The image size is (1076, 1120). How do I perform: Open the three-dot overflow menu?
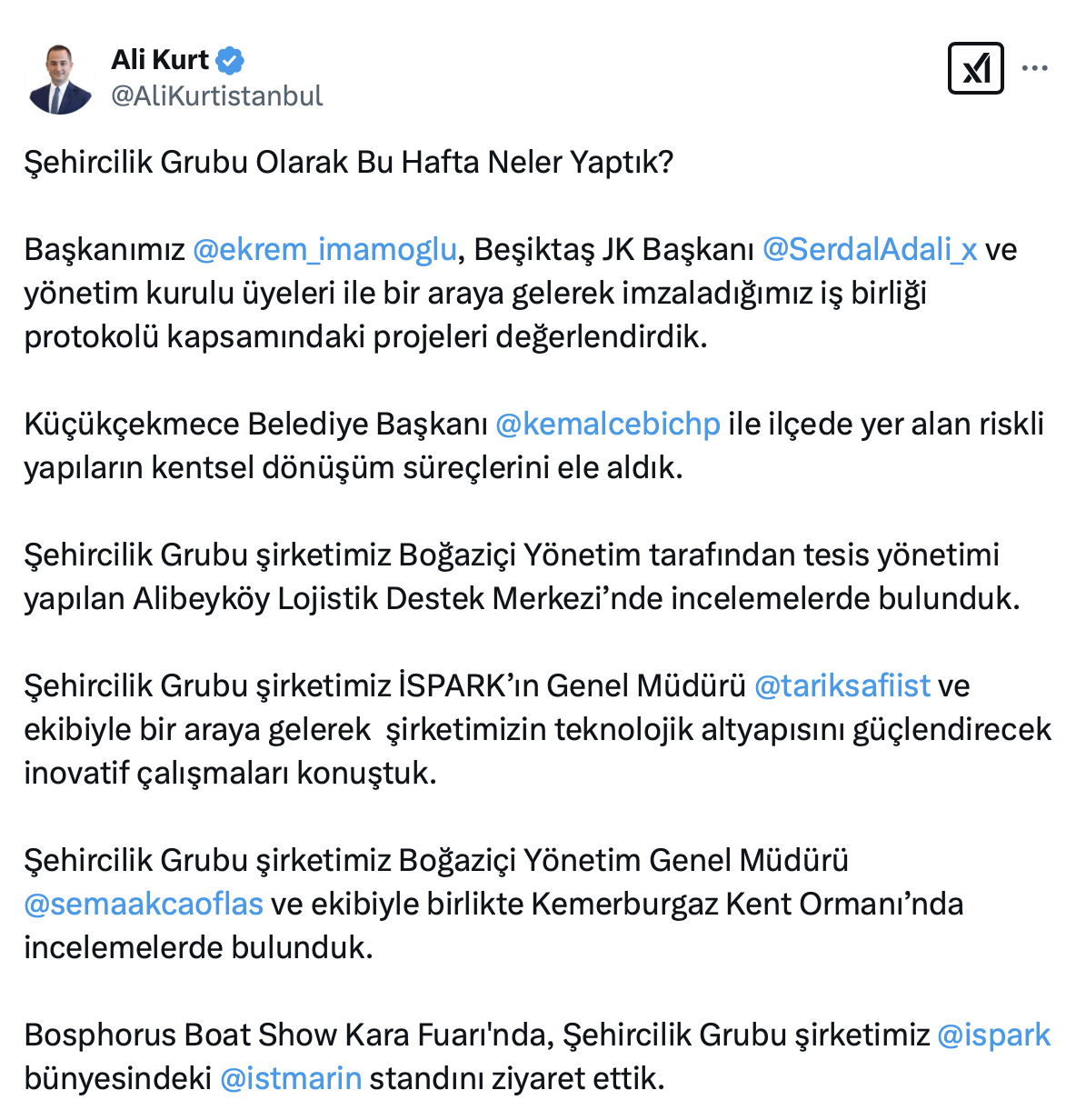click(x=1035, y=68)
